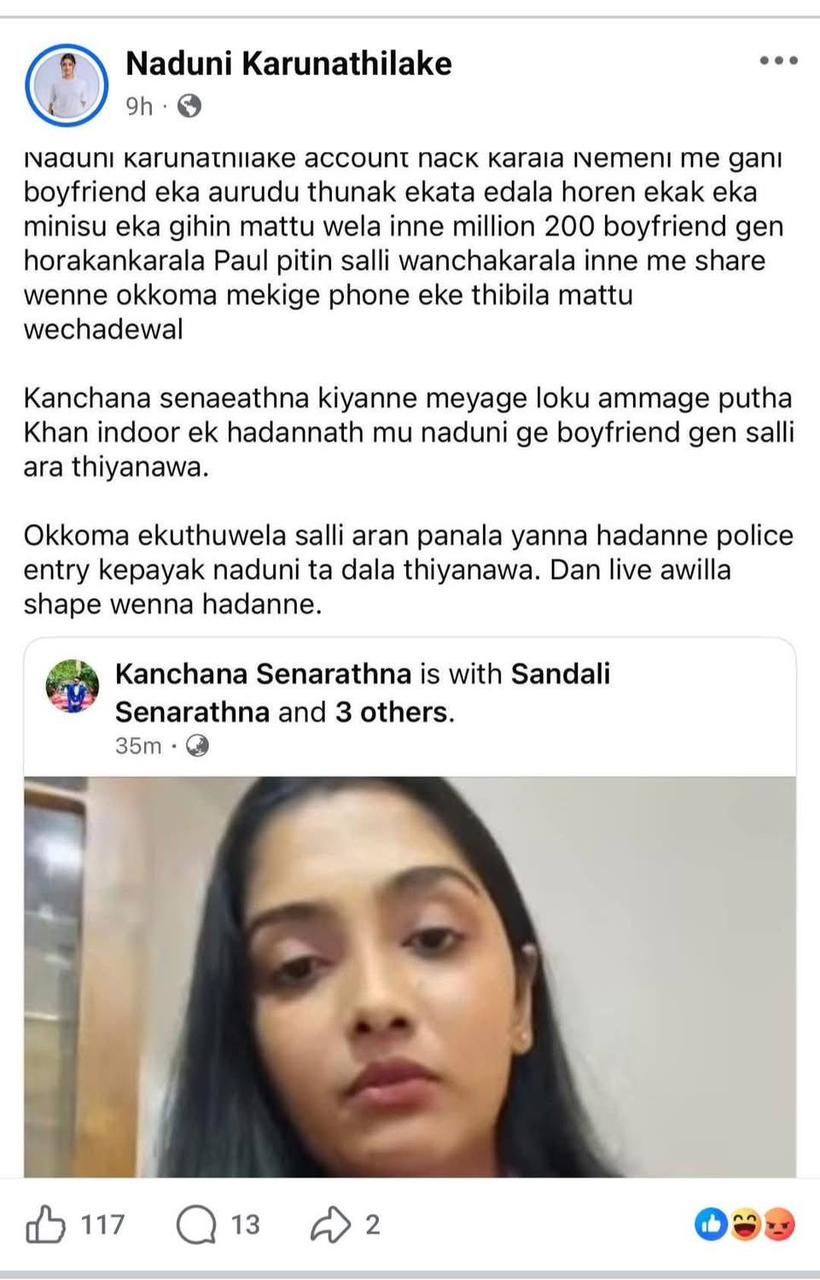Like this post with the thumbs up

click(46, 1224)
